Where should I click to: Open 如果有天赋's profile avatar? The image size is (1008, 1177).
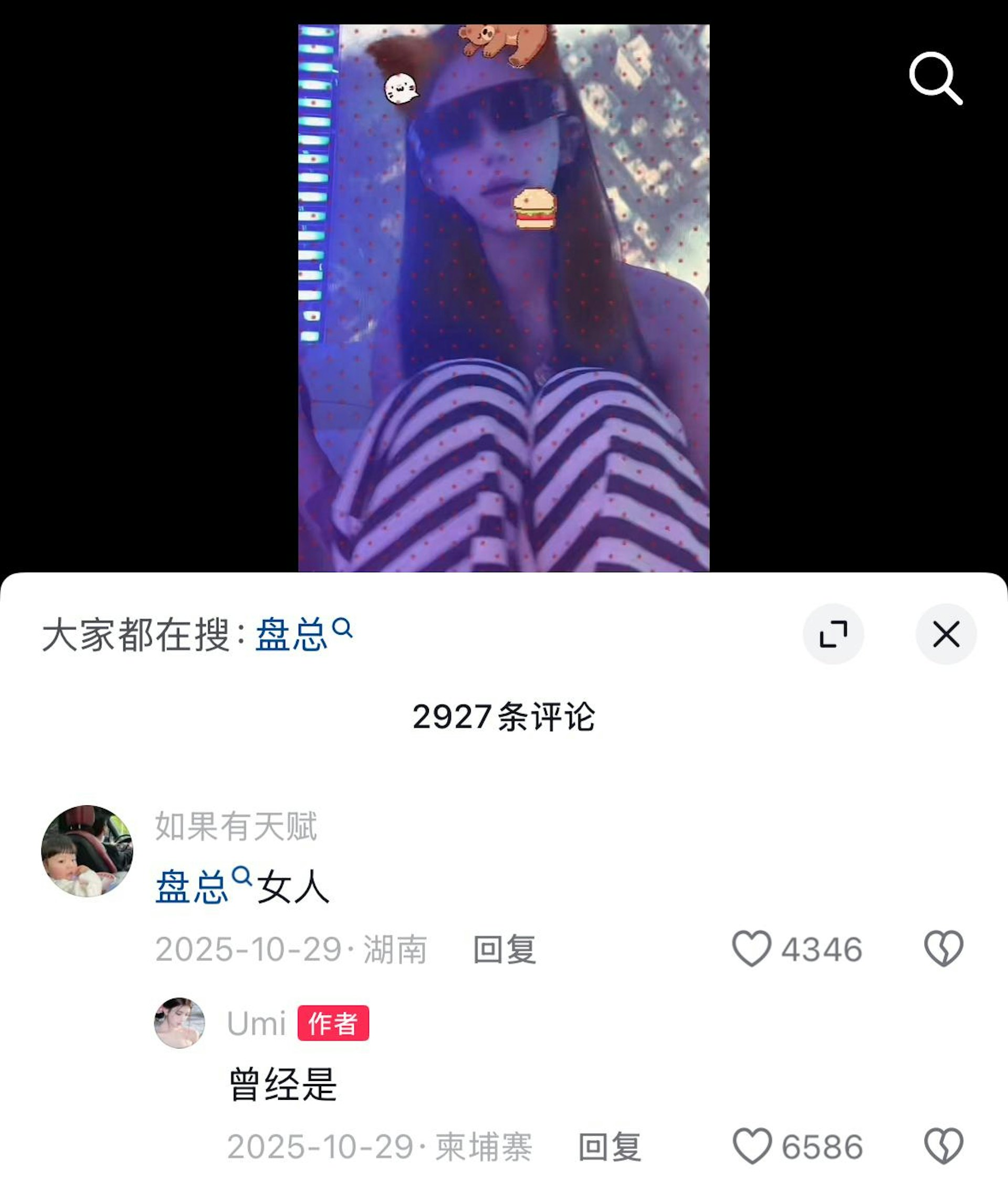click(x=87, y=850)
